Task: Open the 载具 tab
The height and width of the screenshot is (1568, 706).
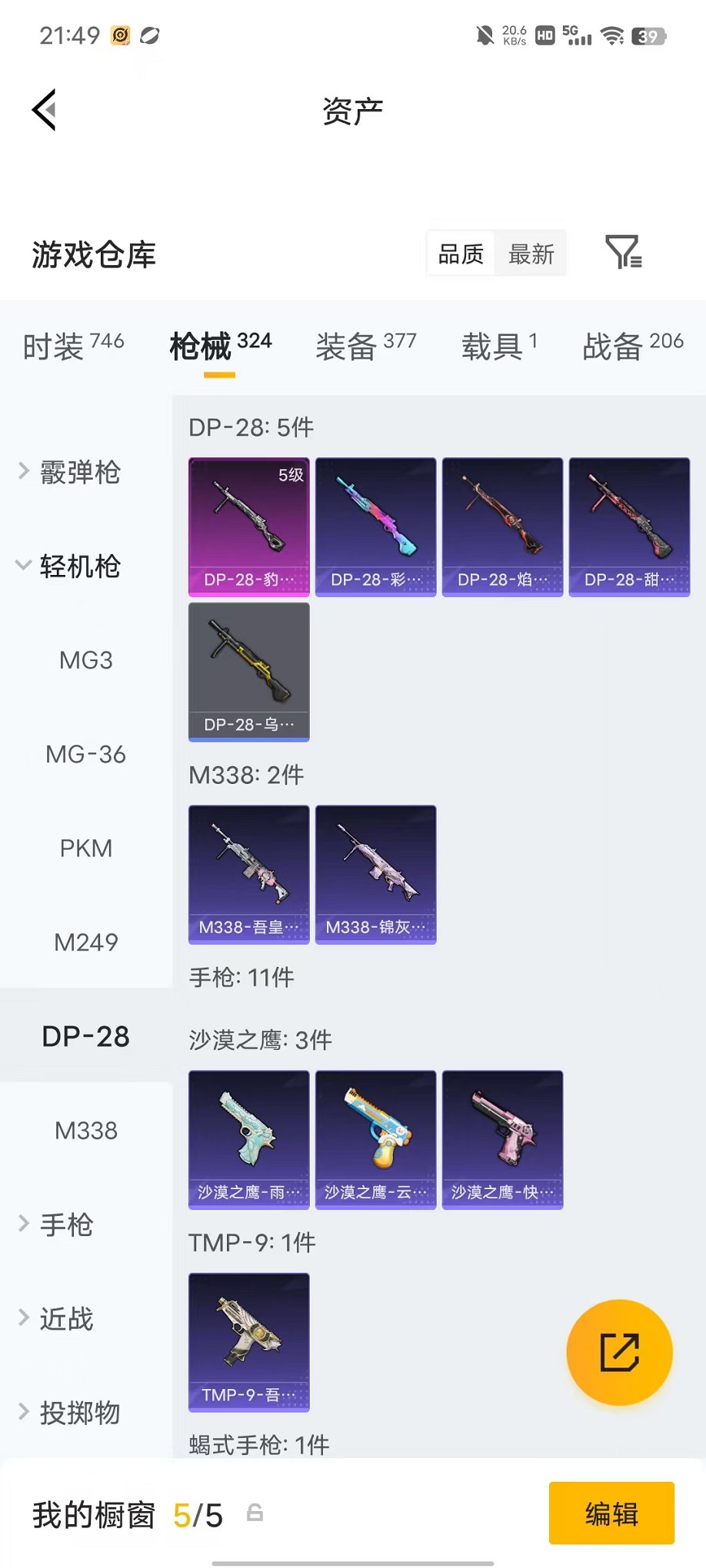Action: tap(499, 346)
